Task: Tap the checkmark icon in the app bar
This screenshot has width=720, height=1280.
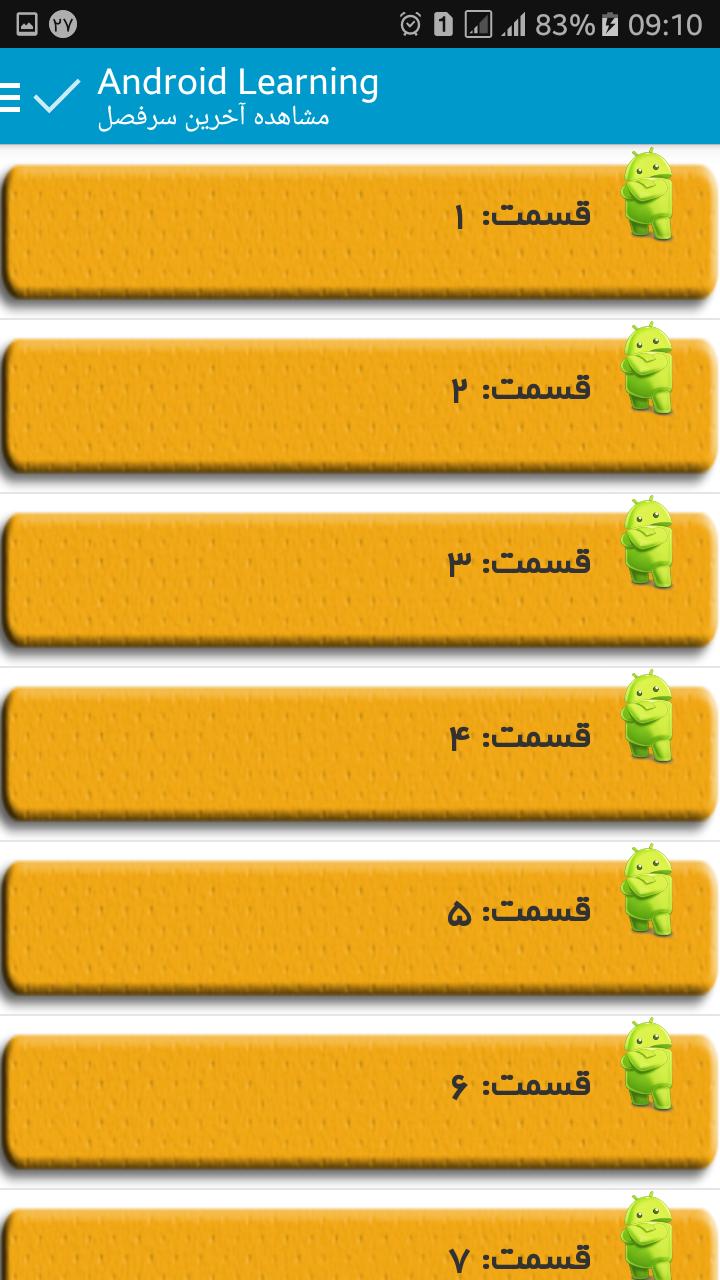Action: (56, 96)
